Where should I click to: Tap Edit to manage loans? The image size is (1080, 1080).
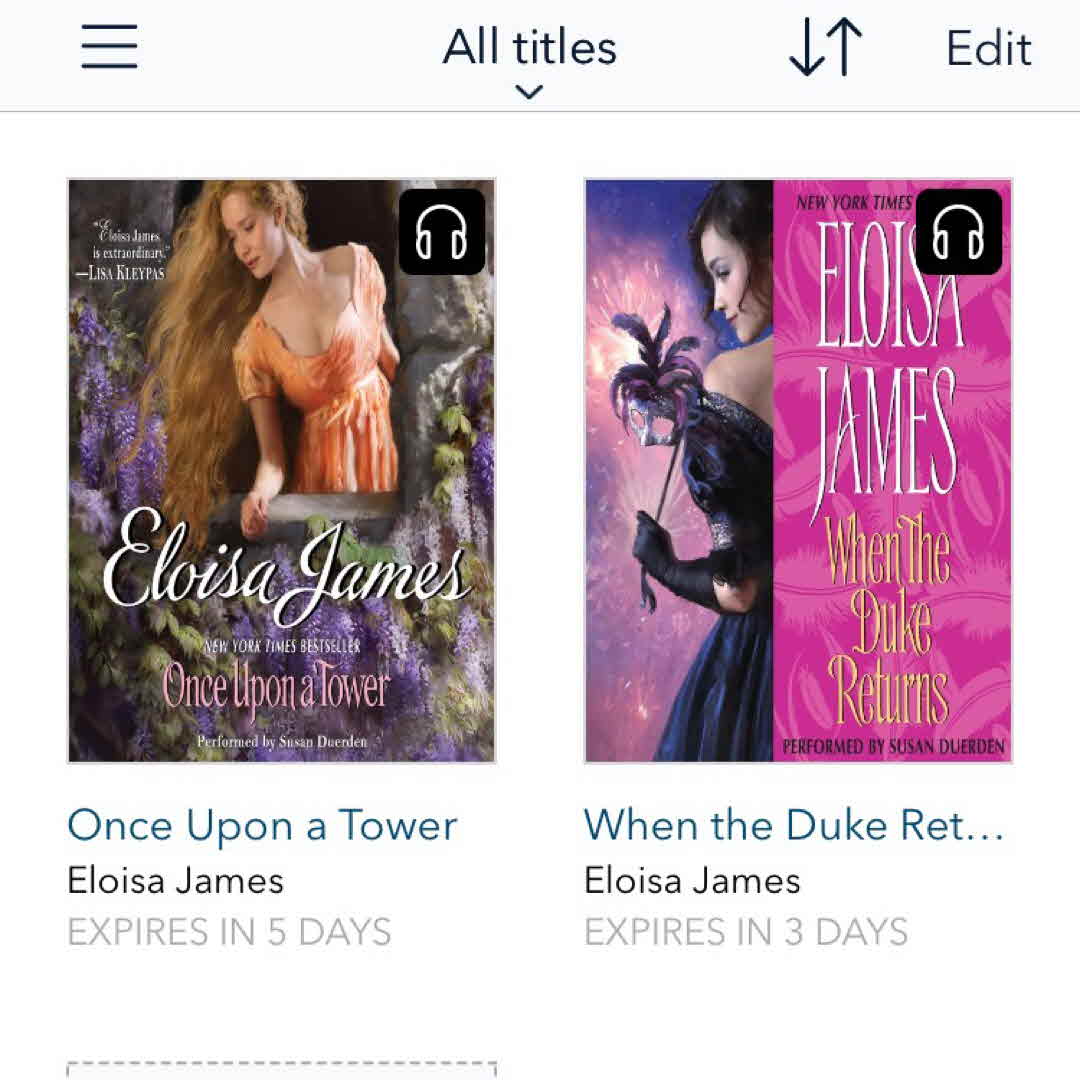pos(988,49)
